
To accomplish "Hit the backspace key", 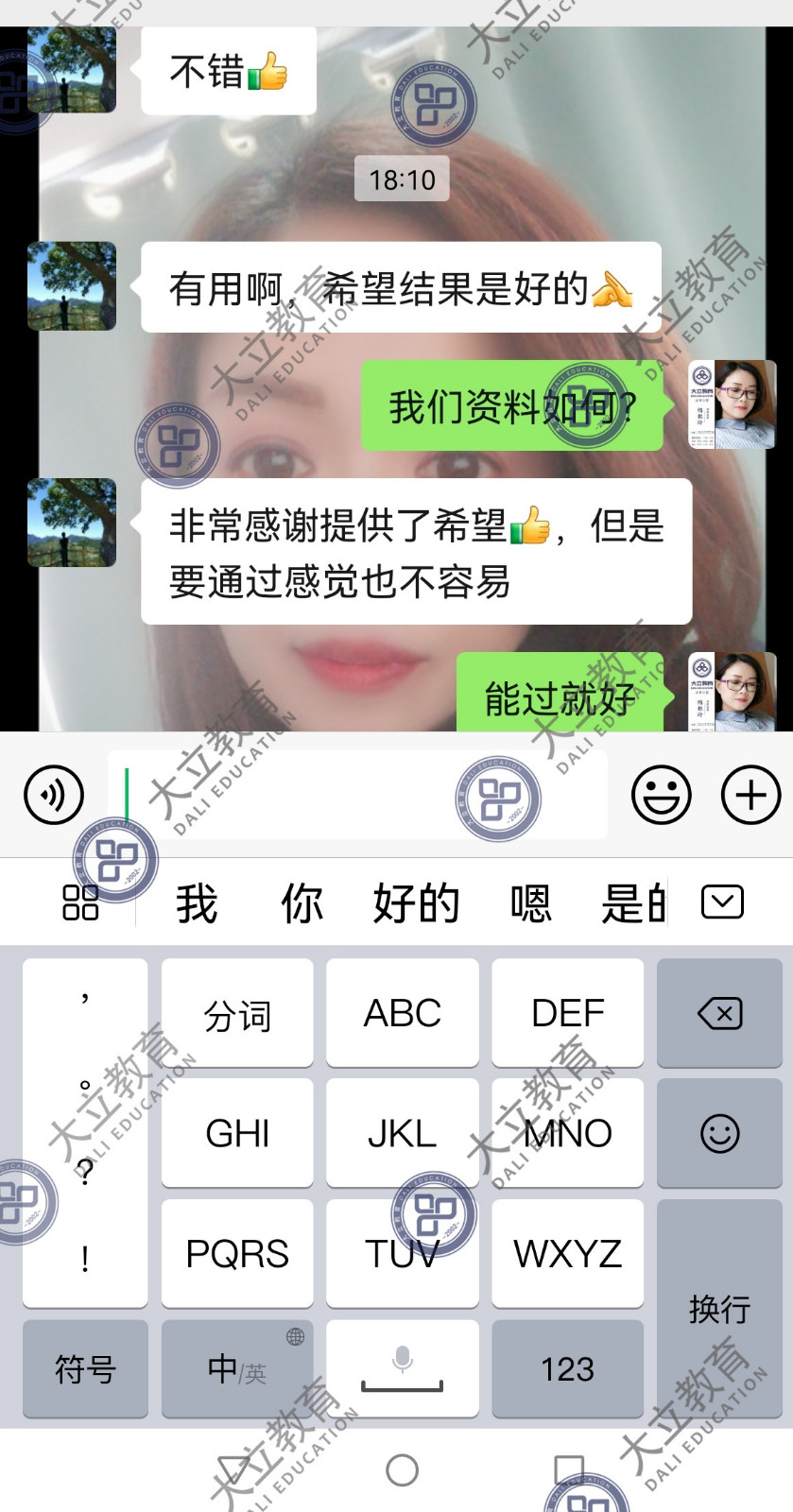I will point(719,1014).
